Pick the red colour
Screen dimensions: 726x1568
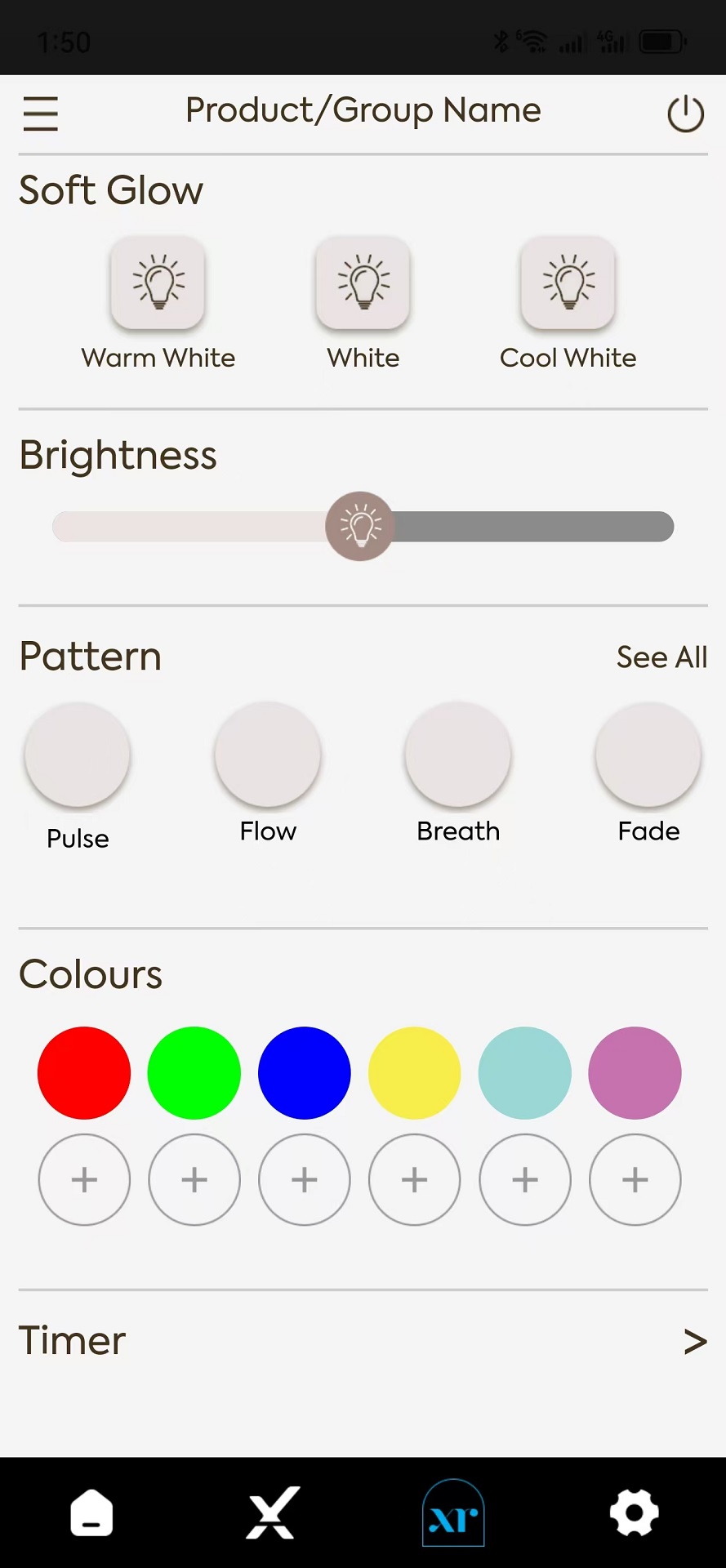pos(84,1073)
